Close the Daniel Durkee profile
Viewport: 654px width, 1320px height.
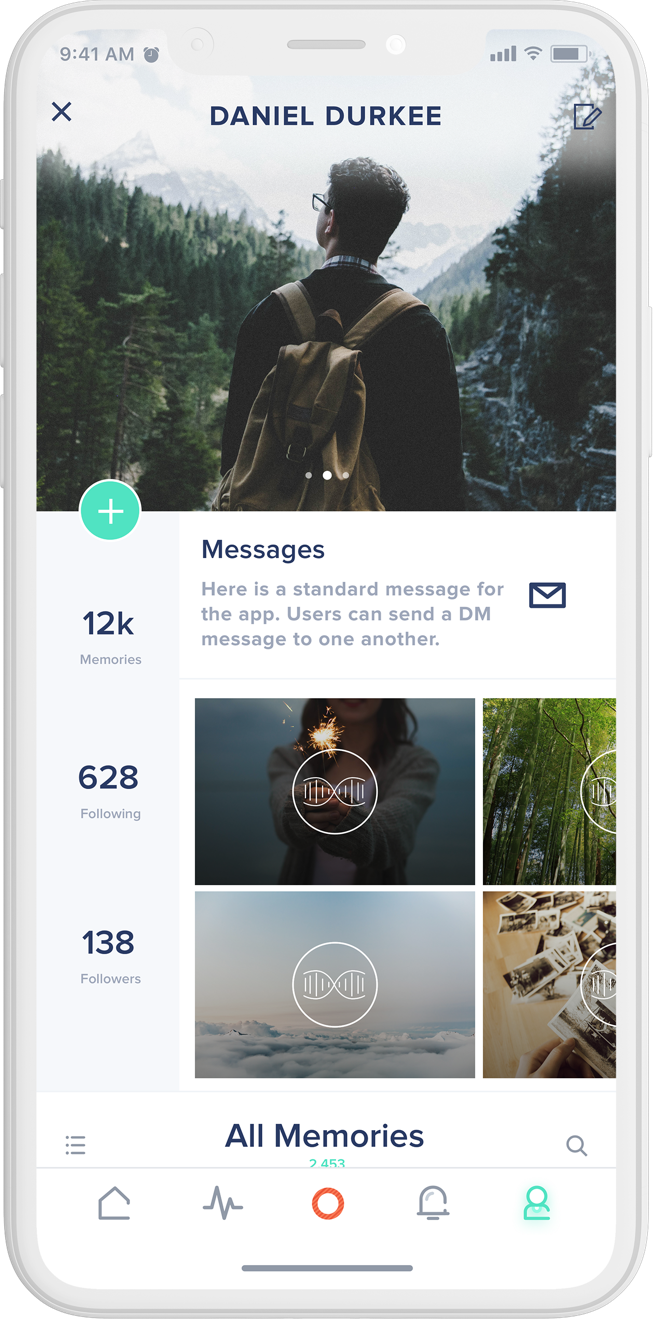coord(62,112)
